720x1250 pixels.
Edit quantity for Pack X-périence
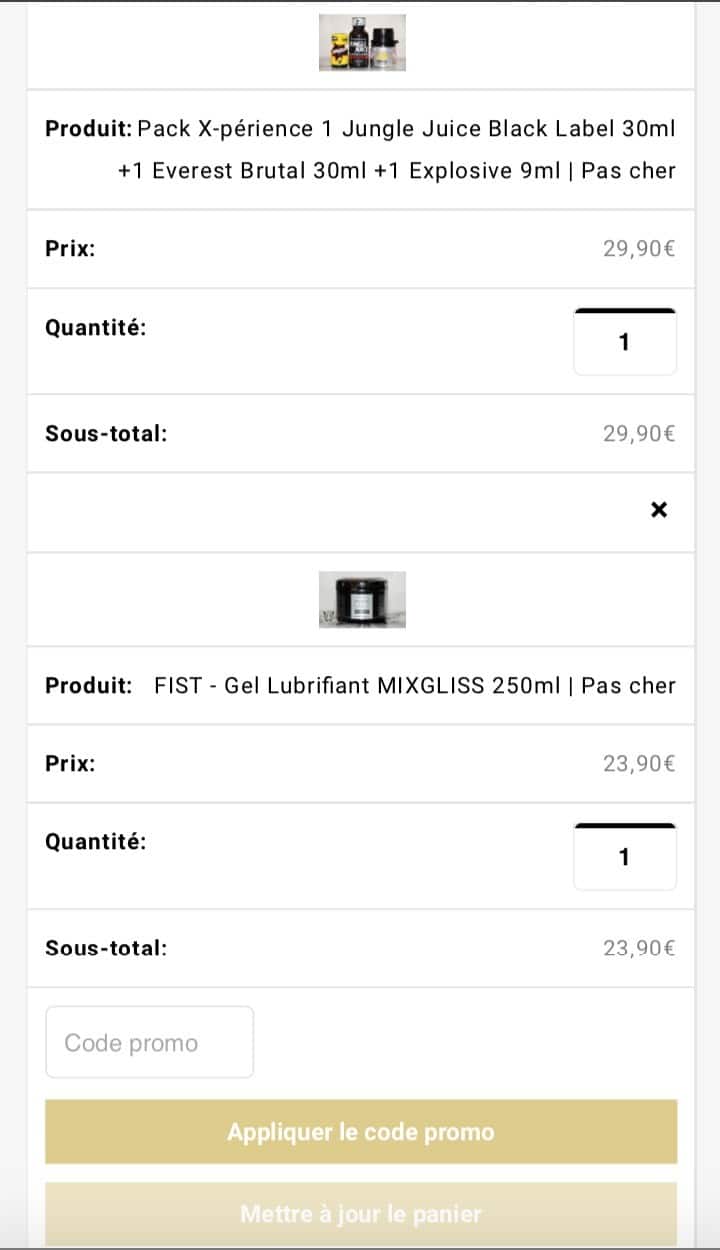[624, 343]
